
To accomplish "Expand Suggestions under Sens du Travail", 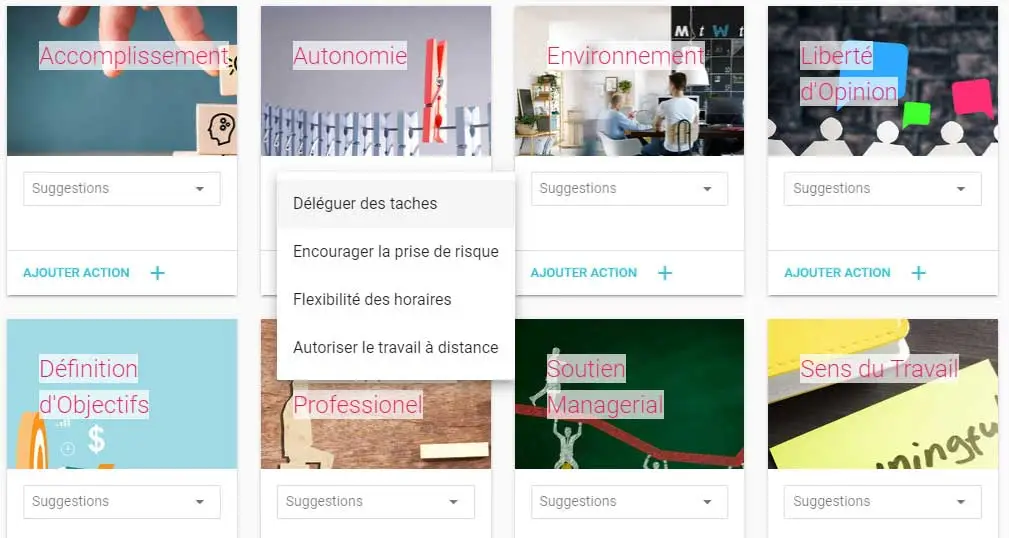I will tap(882, 502).
